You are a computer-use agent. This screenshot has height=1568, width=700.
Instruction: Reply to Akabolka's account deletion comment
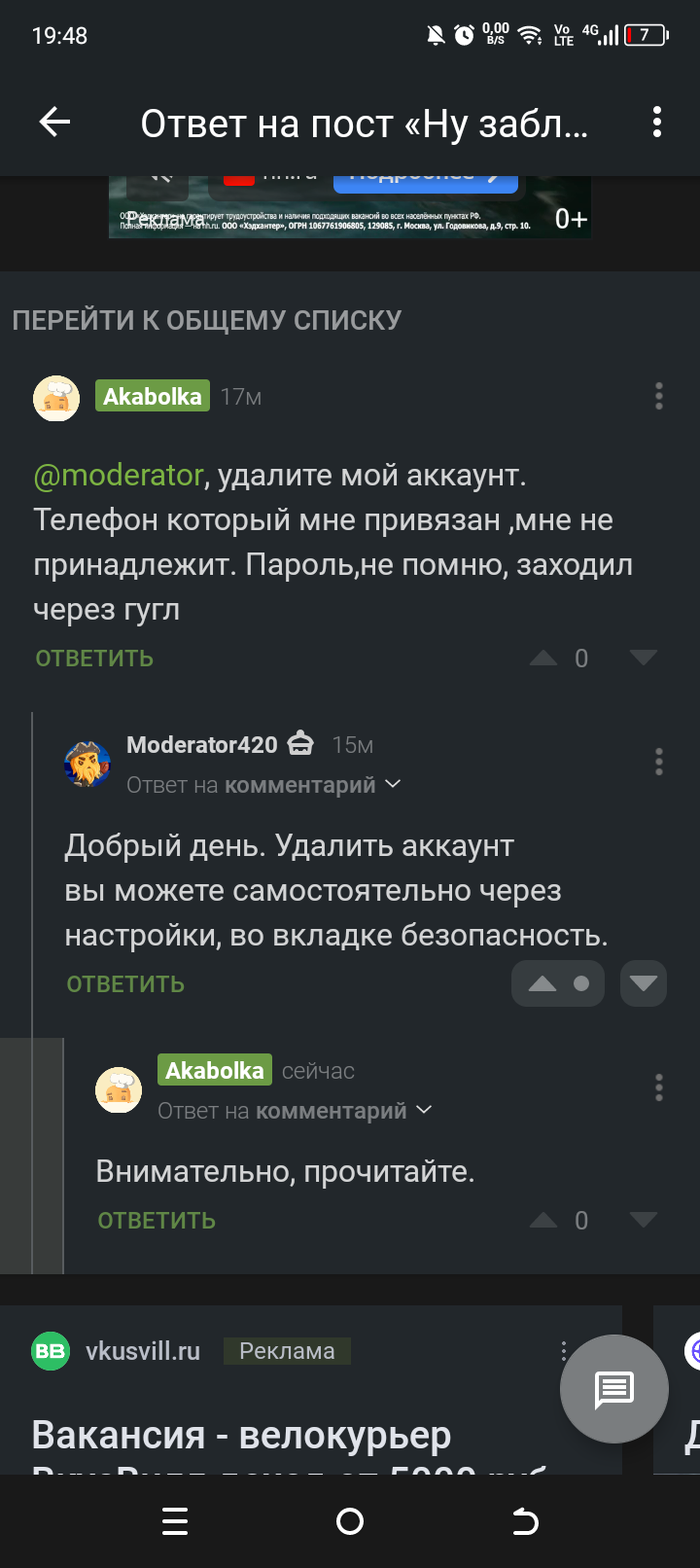click(x=94, y=659)
